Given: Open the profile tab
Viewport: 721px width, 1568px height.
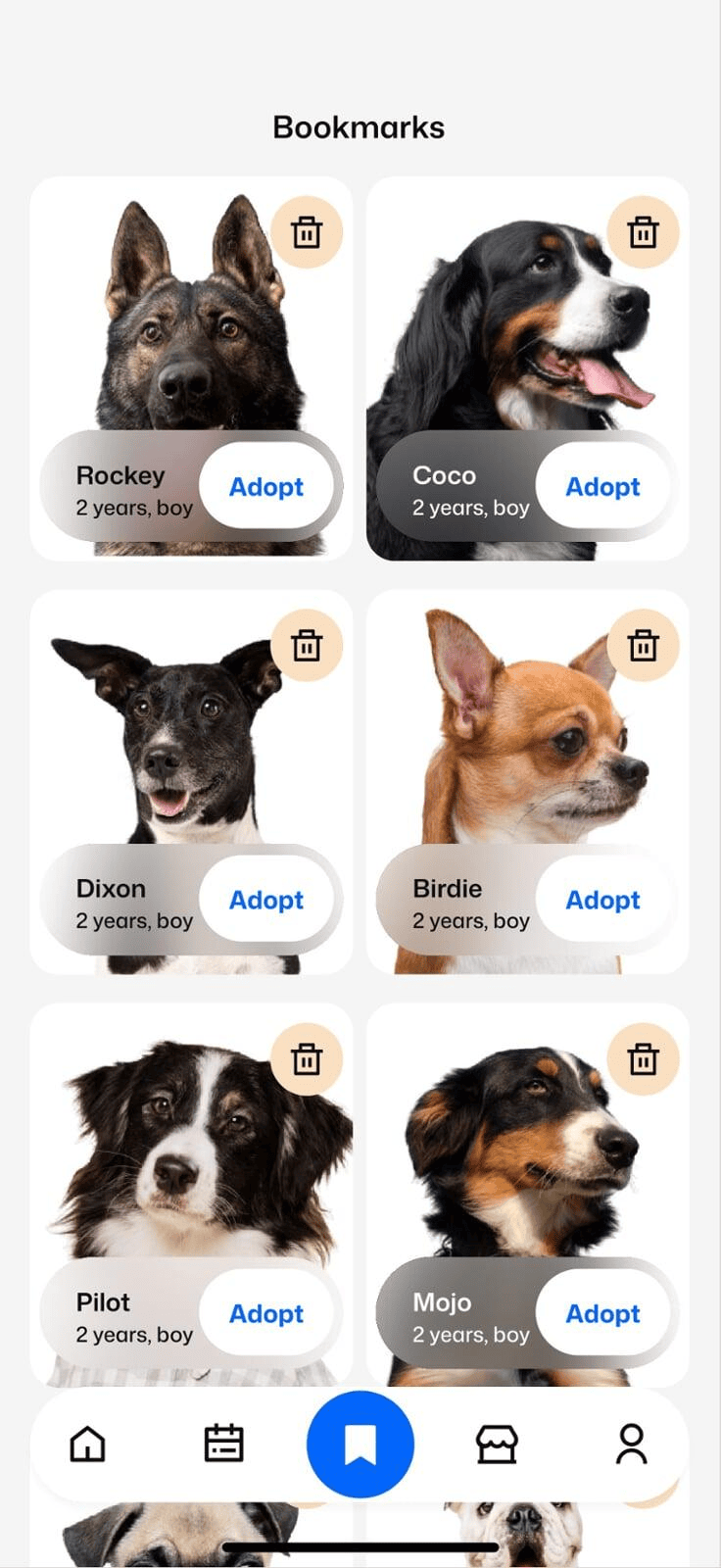Looking at the screenshot, I should click(x=632, y=1445).
